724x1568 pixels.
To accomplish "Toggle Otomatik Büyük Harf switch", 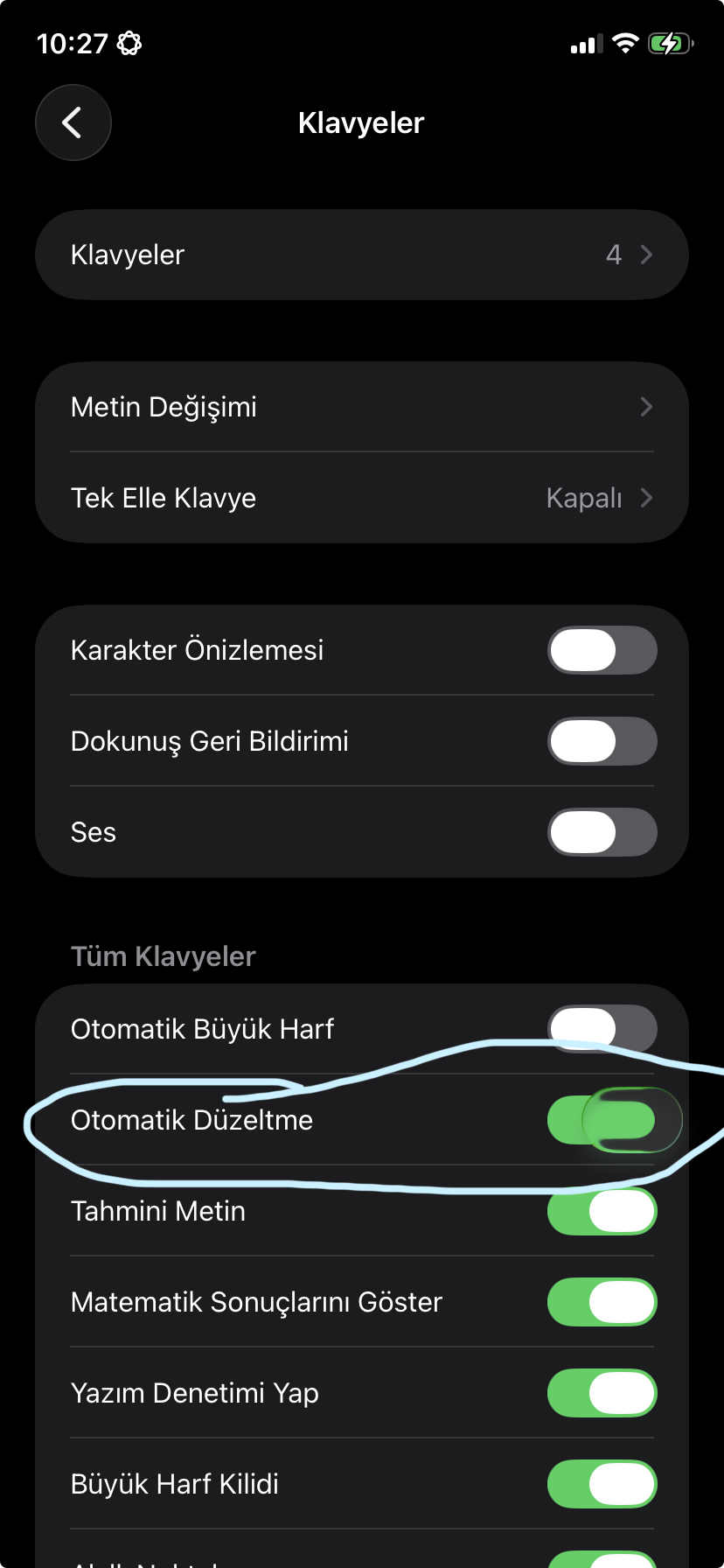I will (602, 1029).
